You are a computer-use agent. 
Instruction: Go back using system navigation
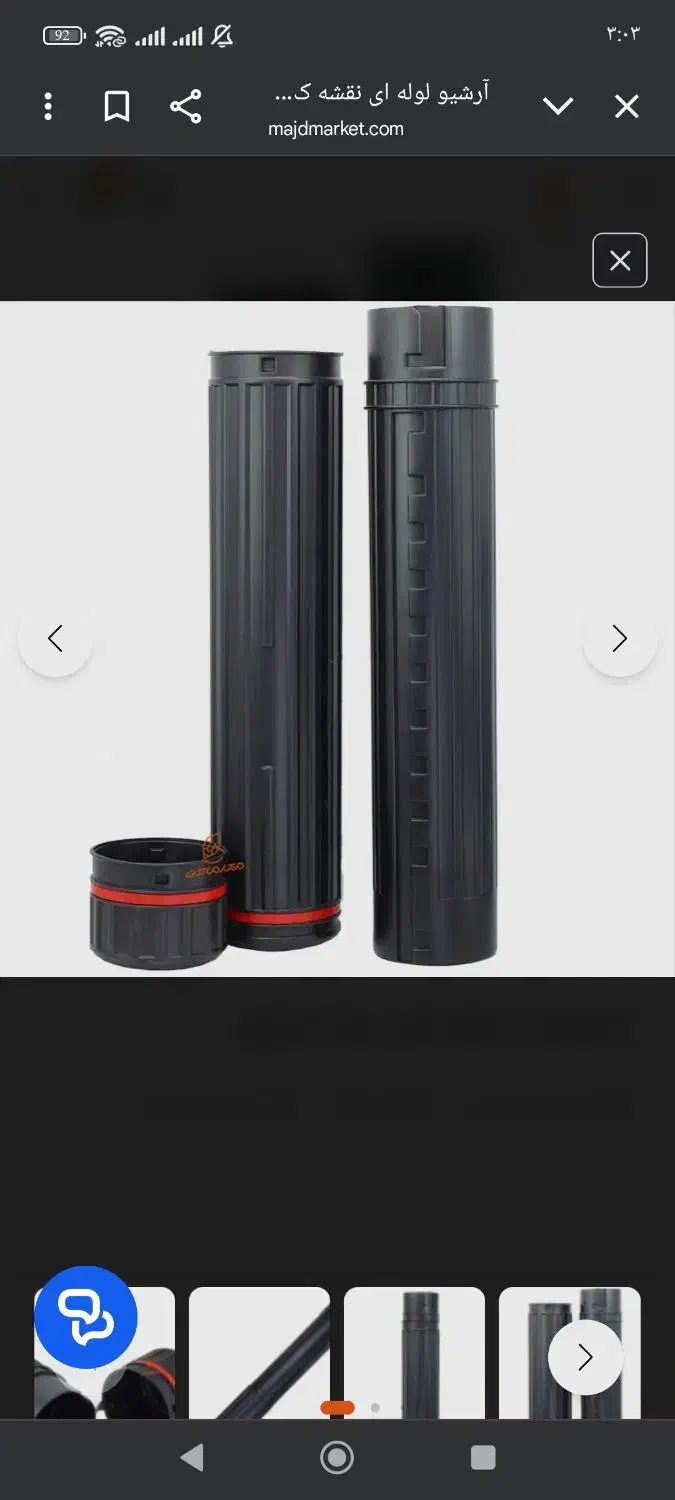[192, 1458]
